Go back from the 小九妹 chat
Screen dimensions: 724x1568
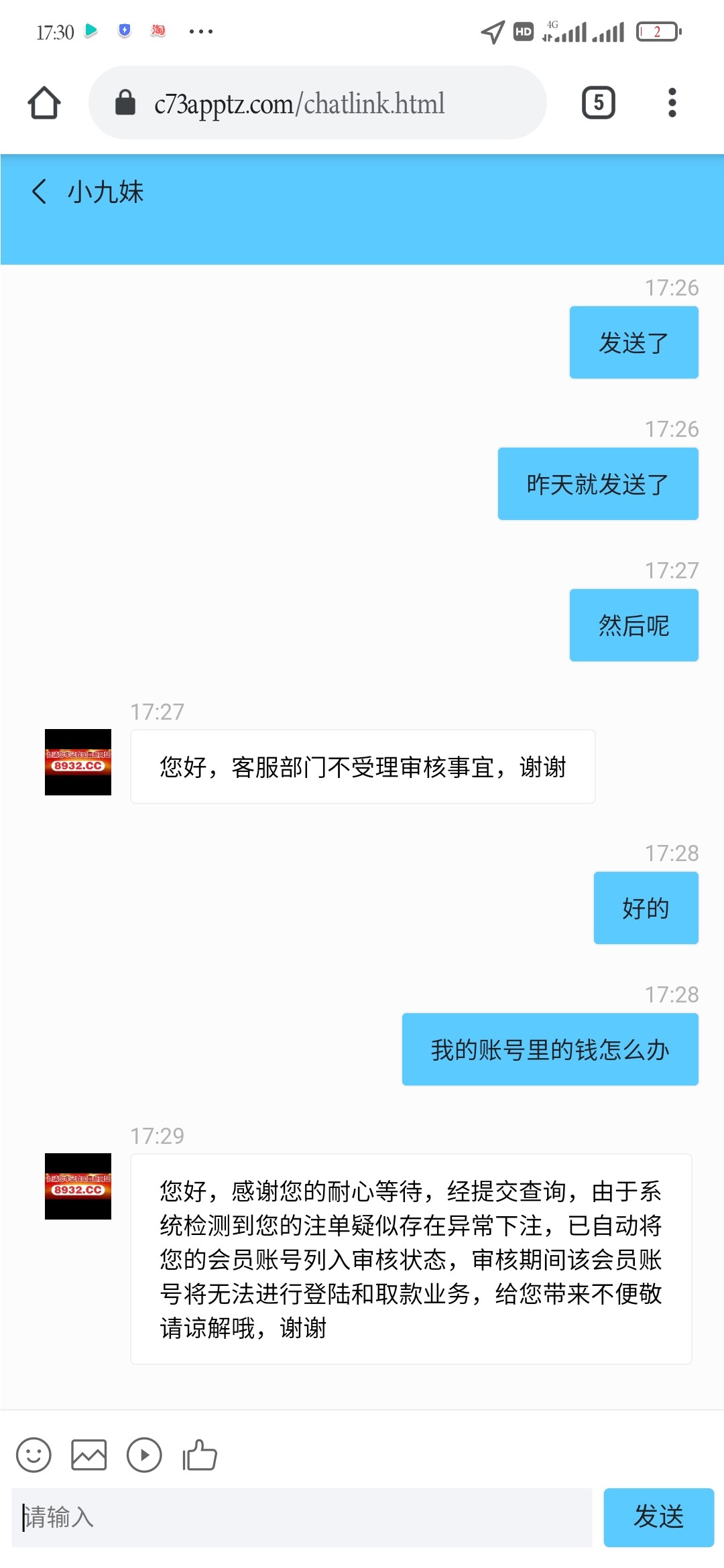40,192
